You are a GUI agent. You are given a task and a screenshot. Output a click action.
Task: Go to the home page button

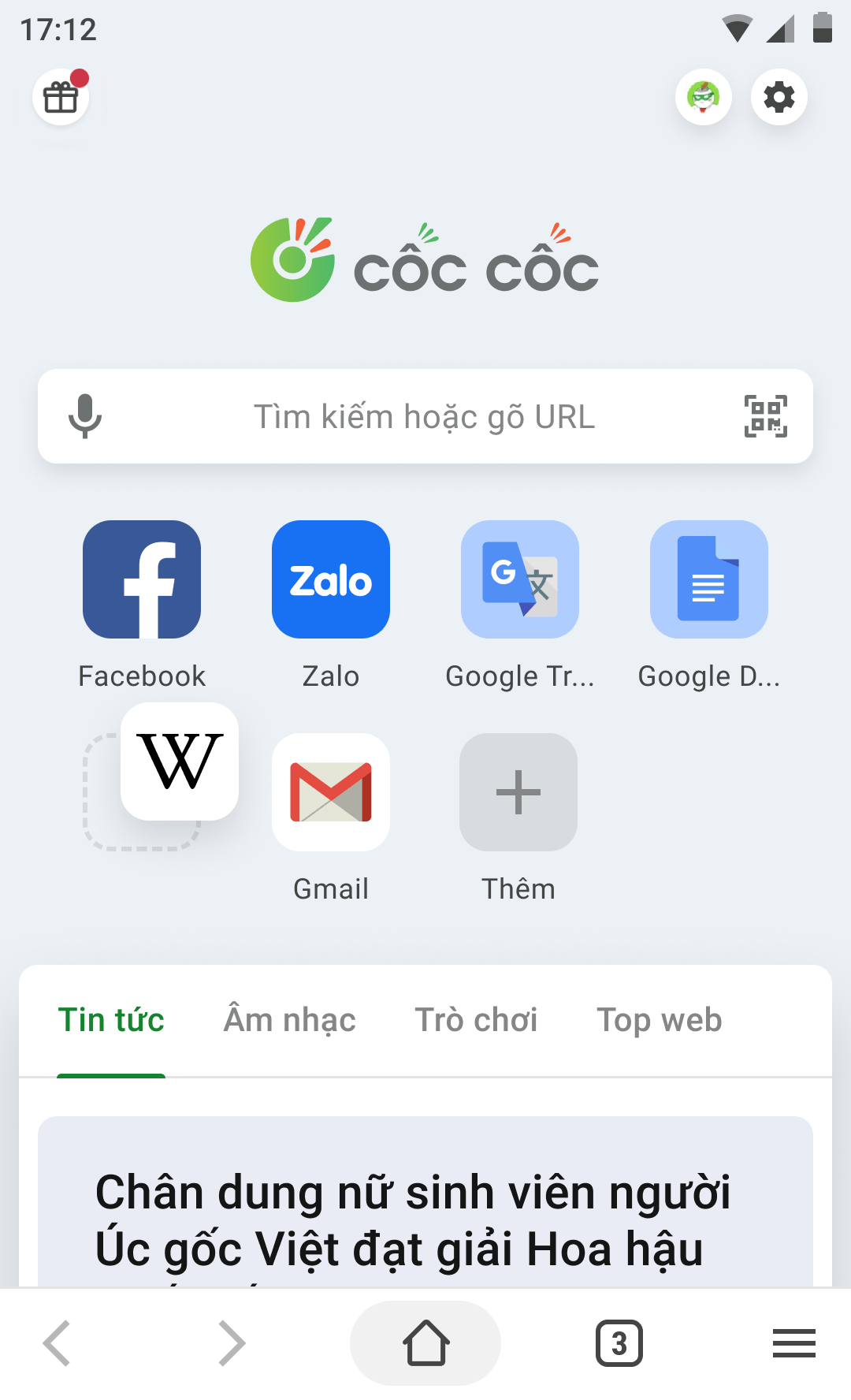[425, 1343]
